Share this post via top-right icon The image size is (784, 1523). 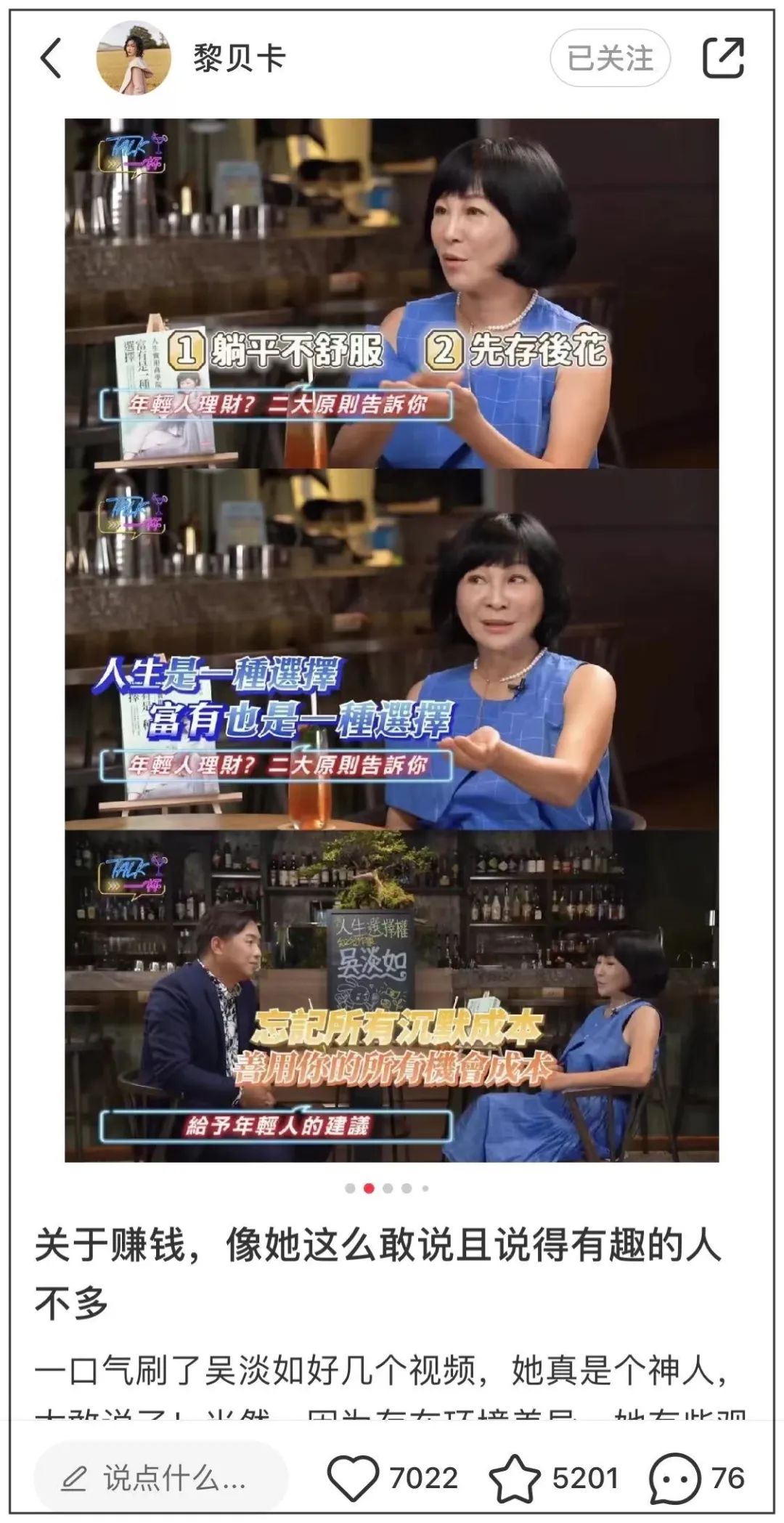pyautogui.click(x=724, y=58)
